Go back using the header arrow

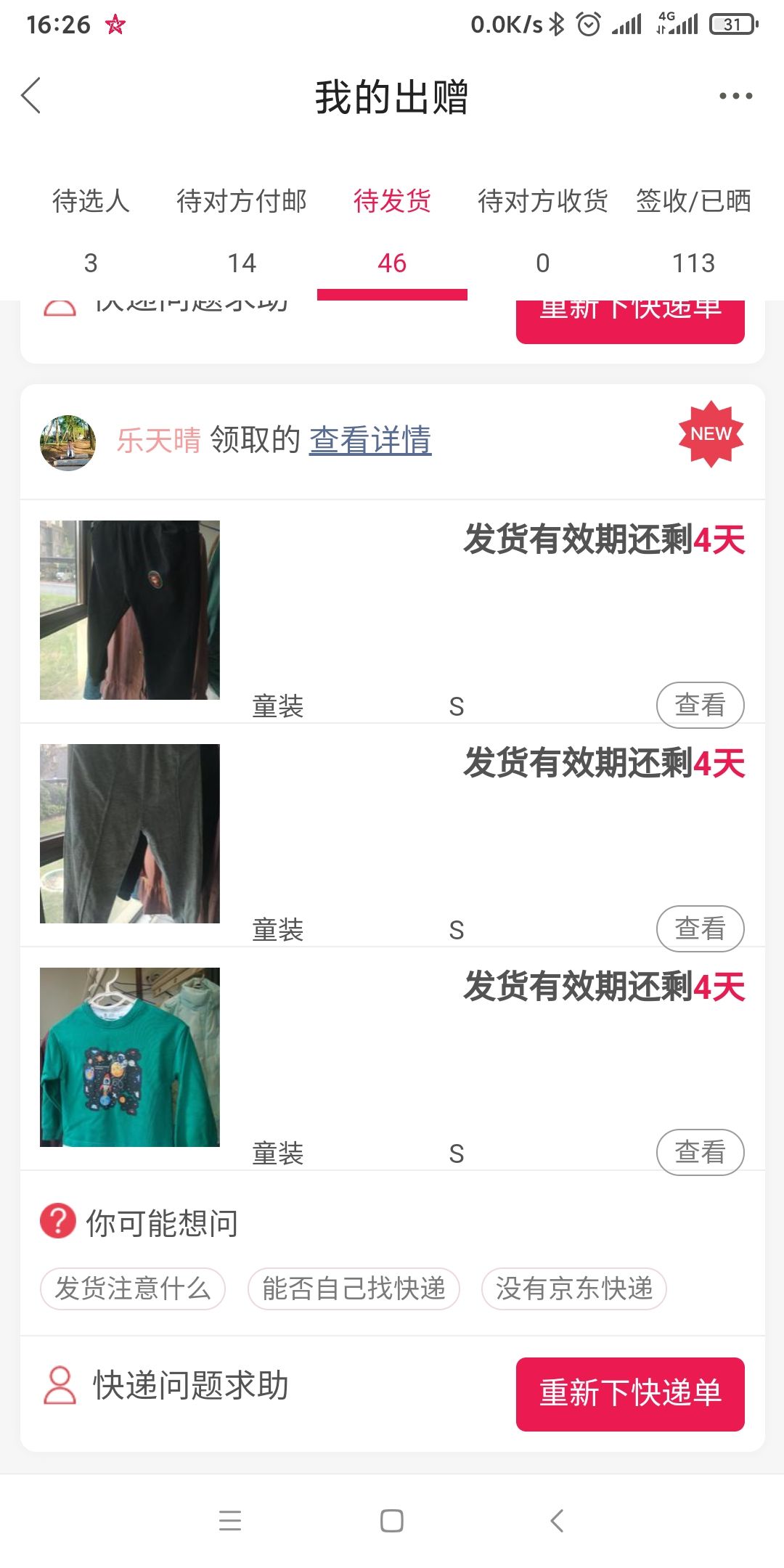31,96
